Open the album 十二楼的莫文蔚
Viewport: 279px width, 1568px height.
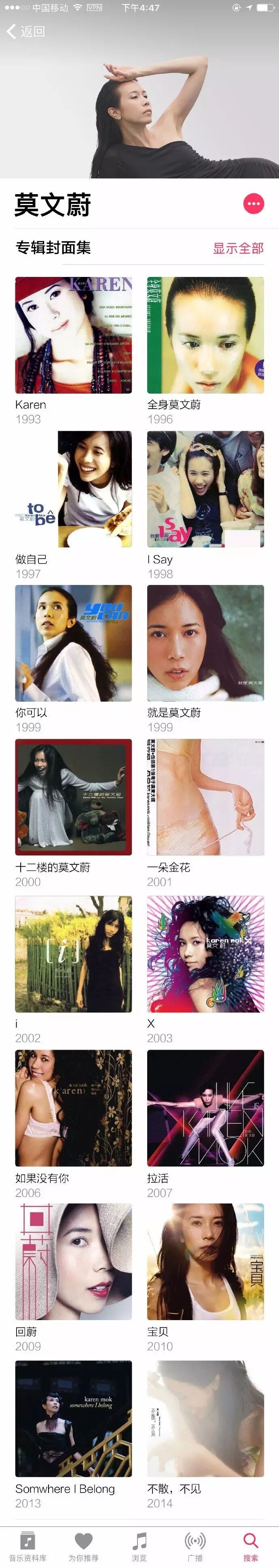73,797
